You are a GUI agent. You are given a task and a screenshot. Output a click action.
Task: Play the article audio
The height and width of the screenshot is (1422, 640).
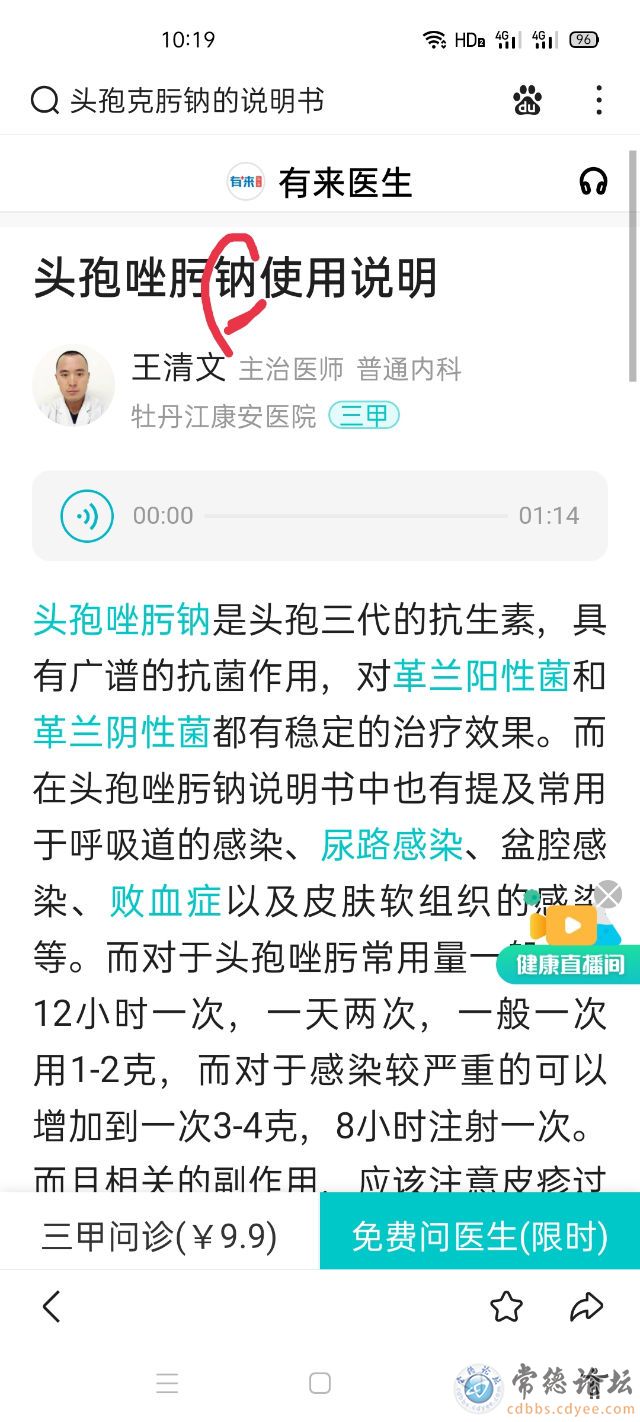86,516
